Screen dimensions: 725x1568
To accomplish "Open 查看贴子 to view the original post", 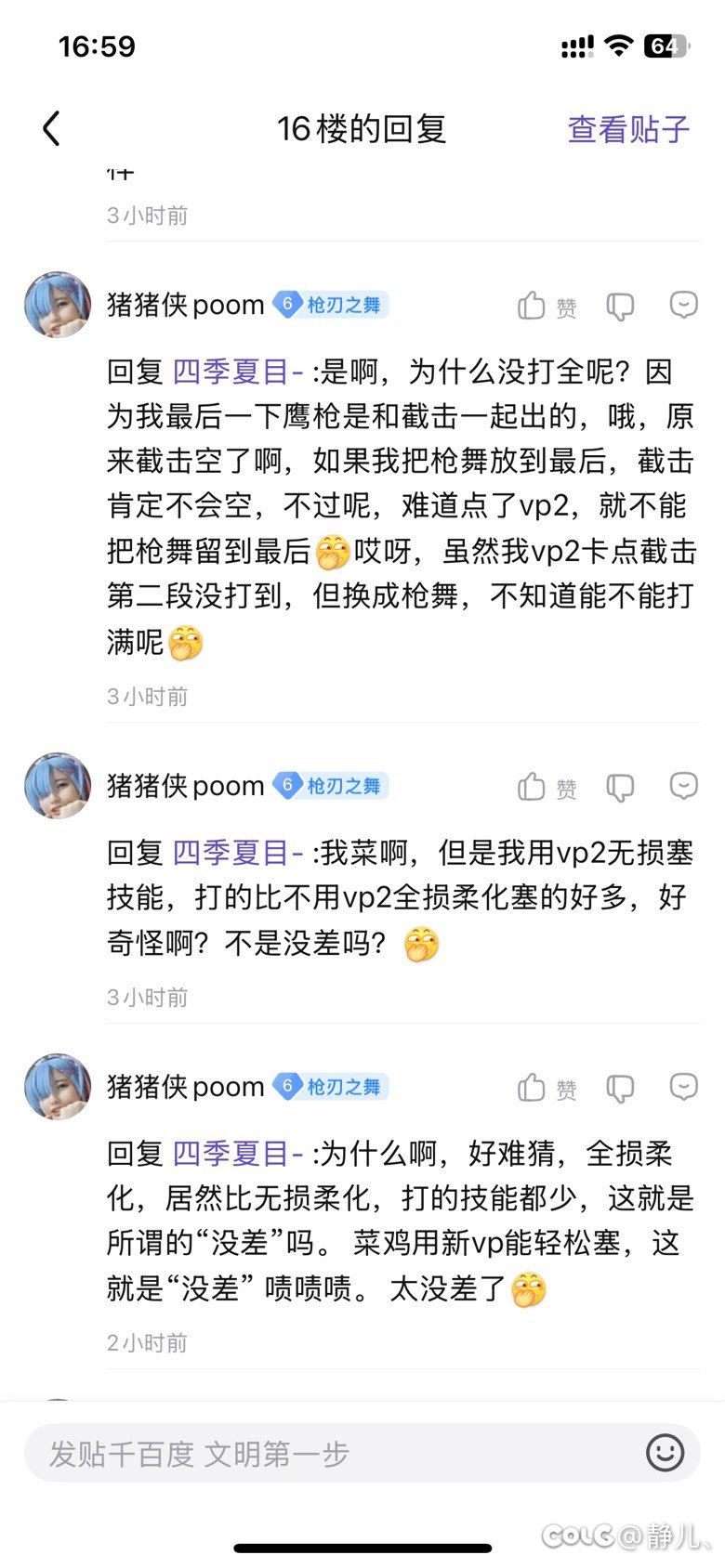I will [x=628, y=129].
